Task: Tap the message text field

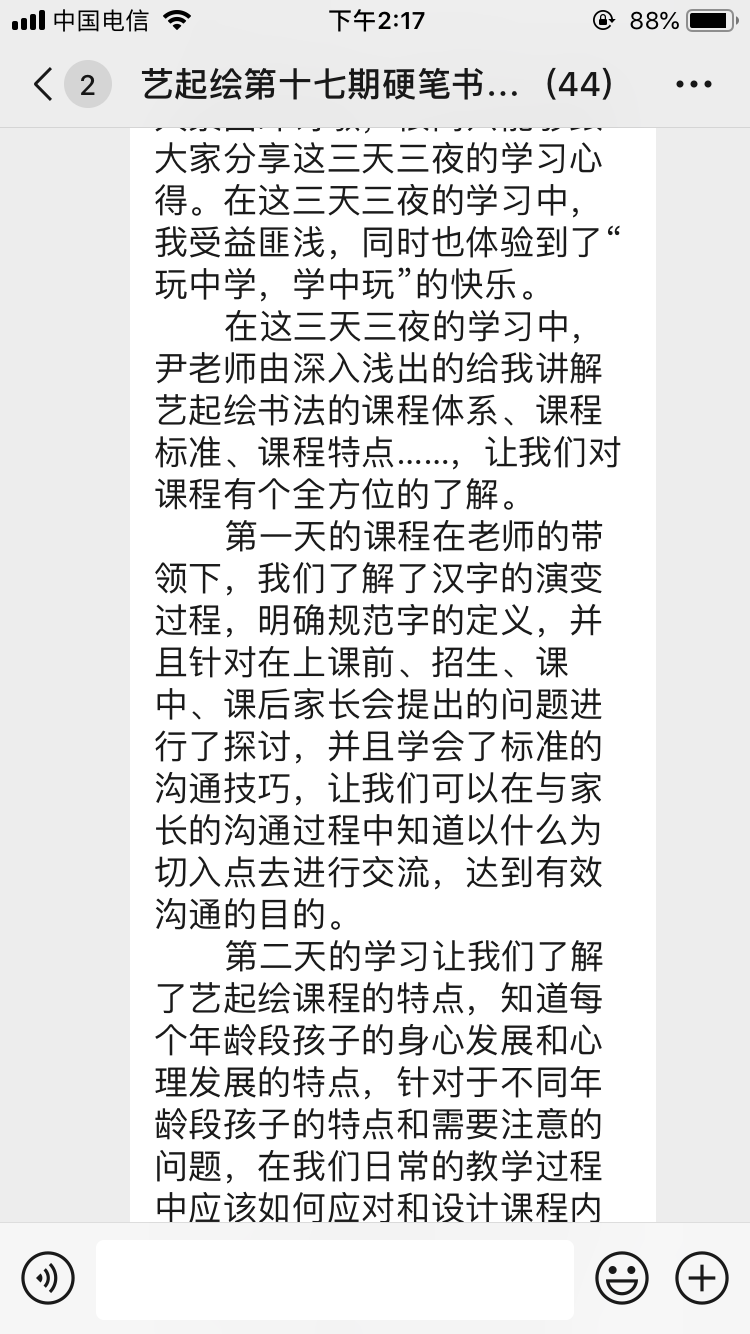Action: (335, 1279)
